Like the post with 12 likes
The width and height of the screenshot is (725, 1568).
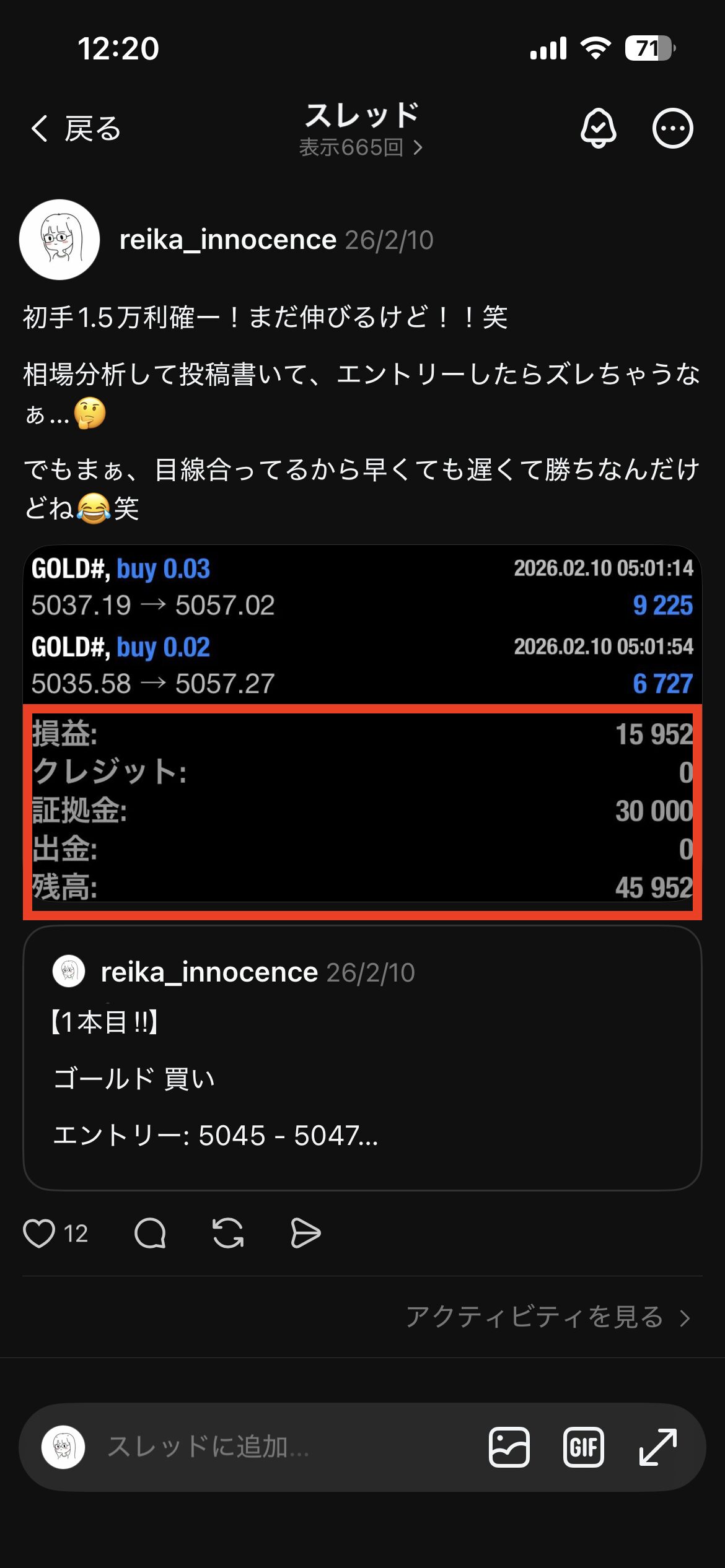click(39, 1233)
